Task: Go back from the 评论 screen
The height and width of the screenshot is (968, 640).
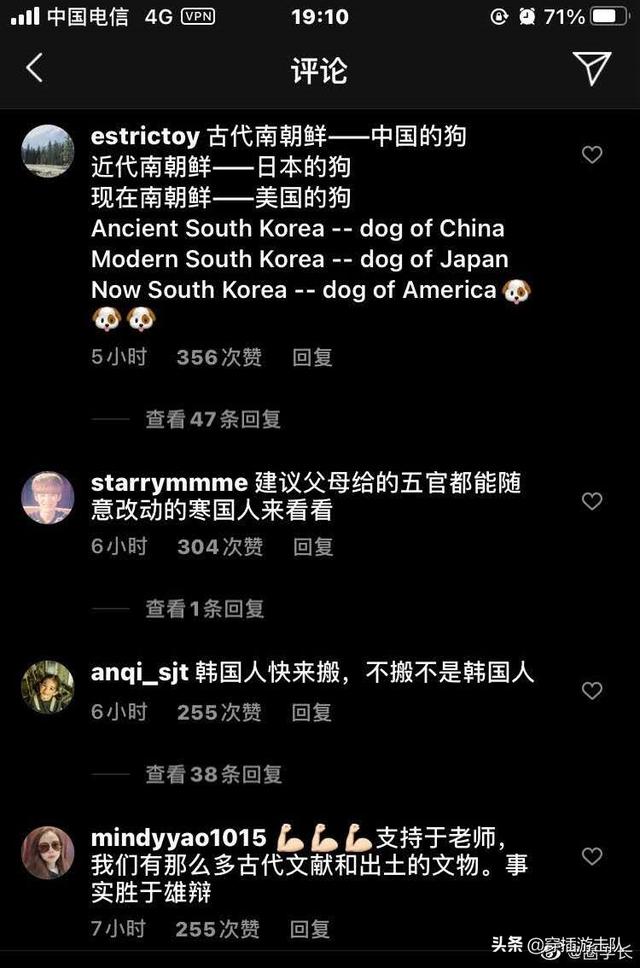Action: click(x=34, y=69)
